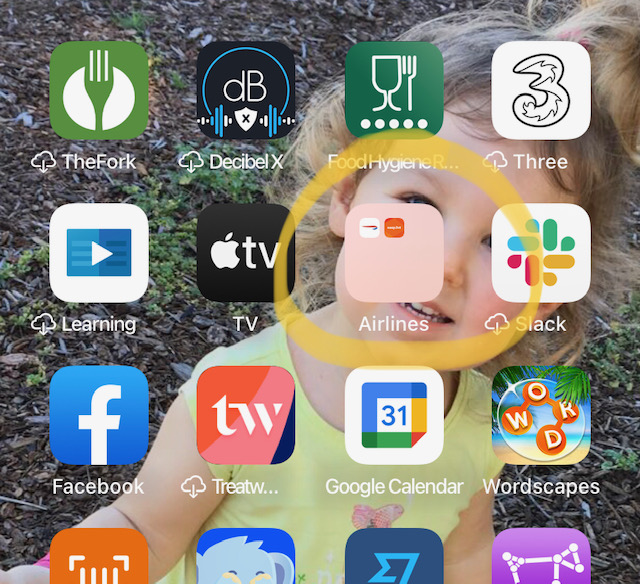
Task: Launch the Apple TV app
Action: (x=246, y=253)
